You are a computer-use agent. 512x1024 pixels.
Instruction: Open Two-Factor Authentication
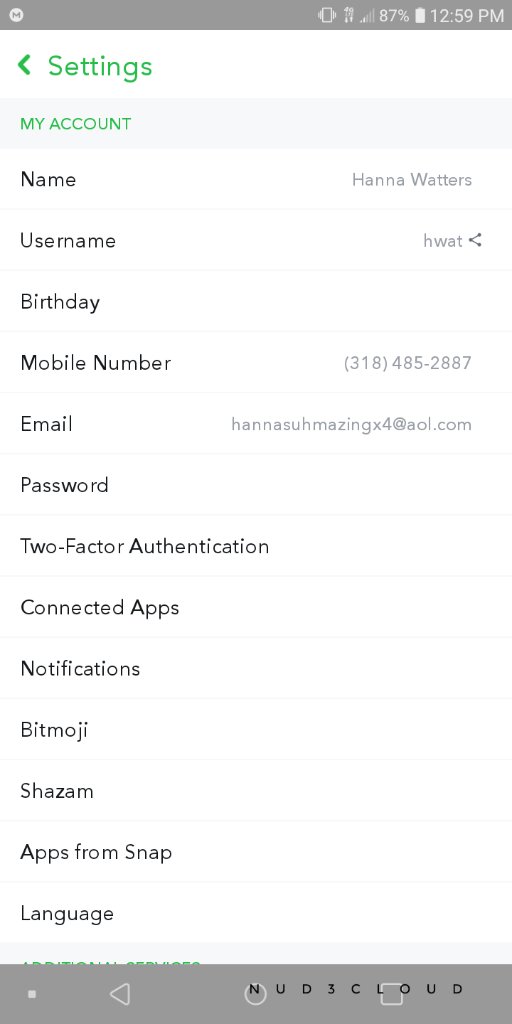pos(256,546)
